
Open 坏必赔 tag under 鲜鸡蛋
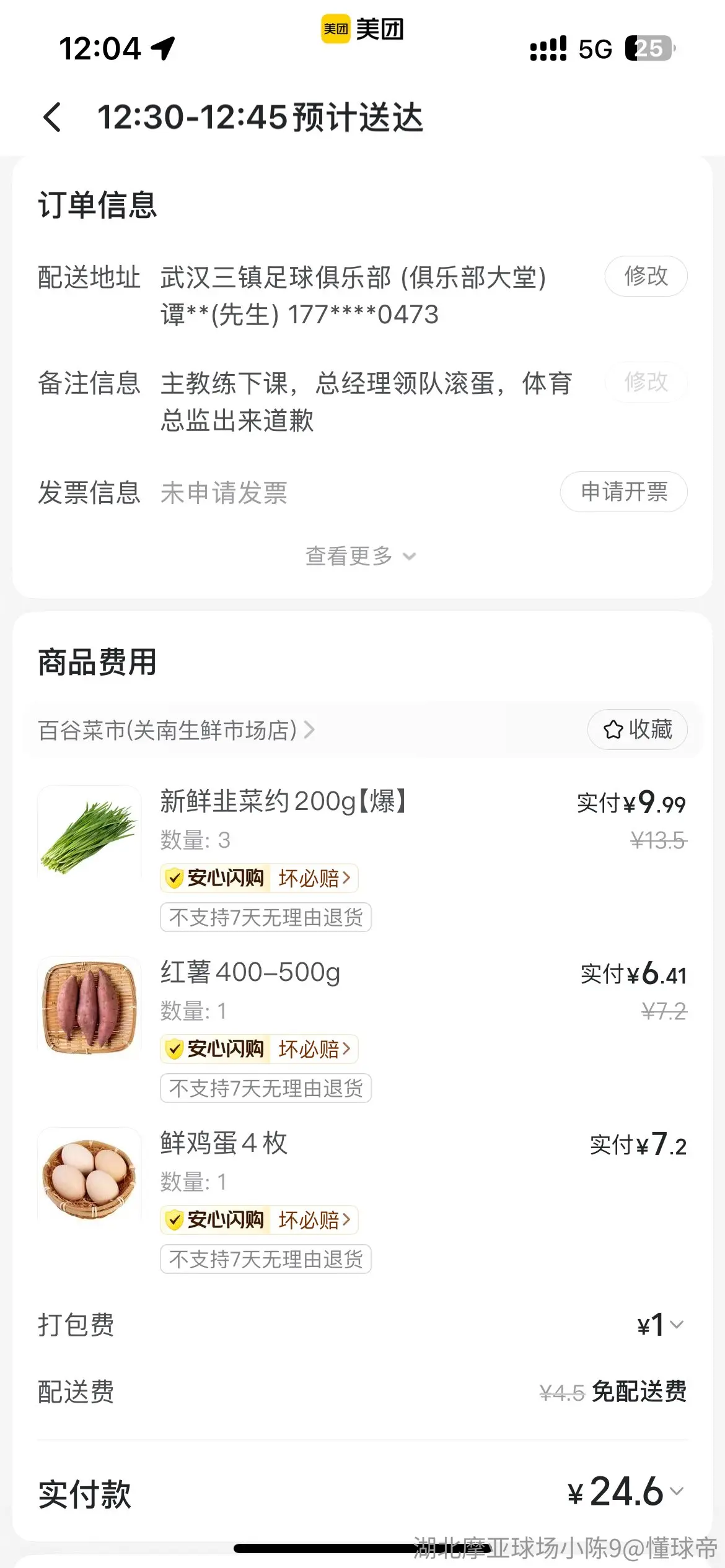point(315,1220)
